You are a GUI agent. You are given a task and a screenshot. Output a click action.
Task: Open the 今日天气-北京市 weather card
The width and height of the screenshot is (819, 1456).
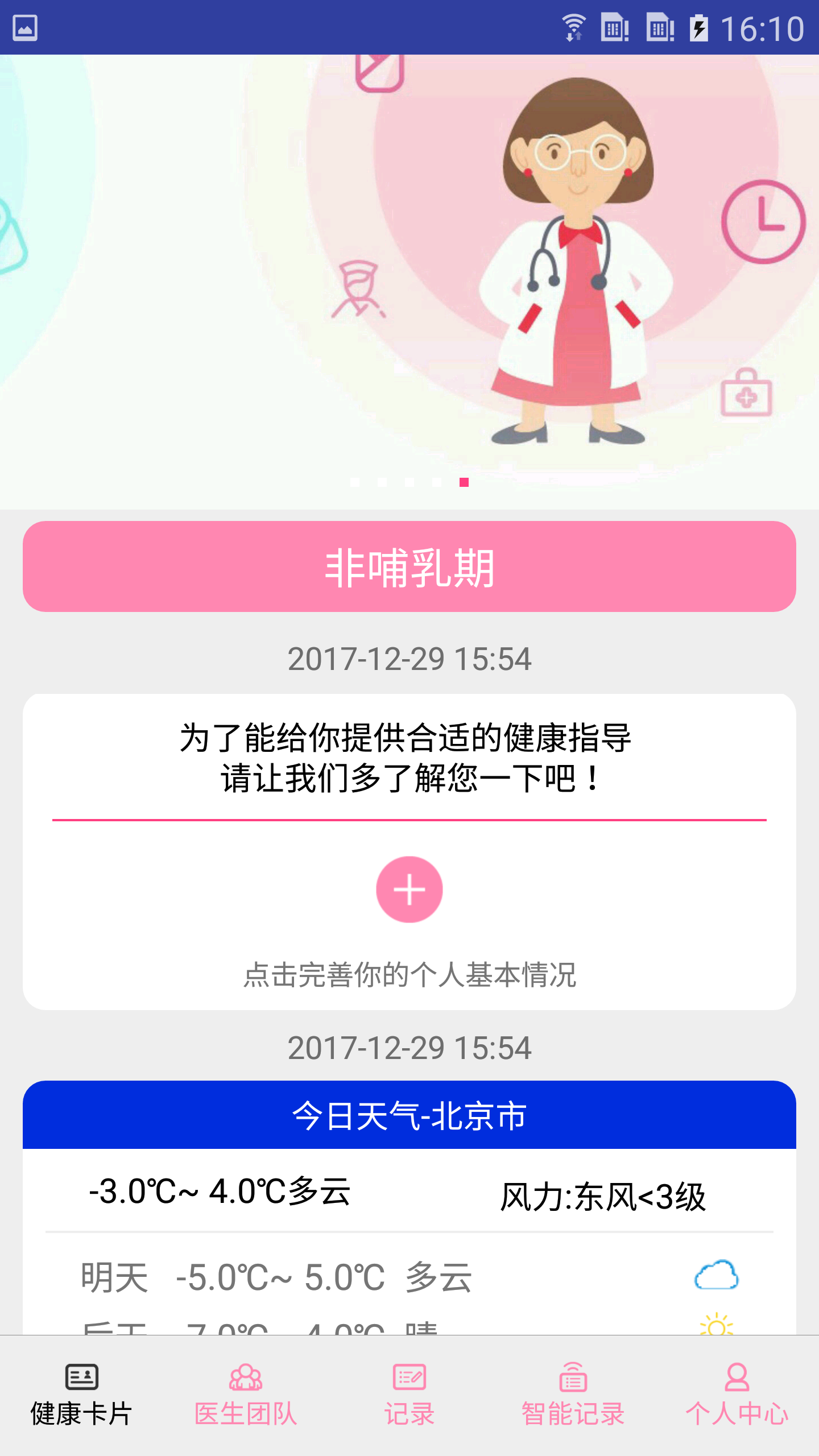(409, 1115)
